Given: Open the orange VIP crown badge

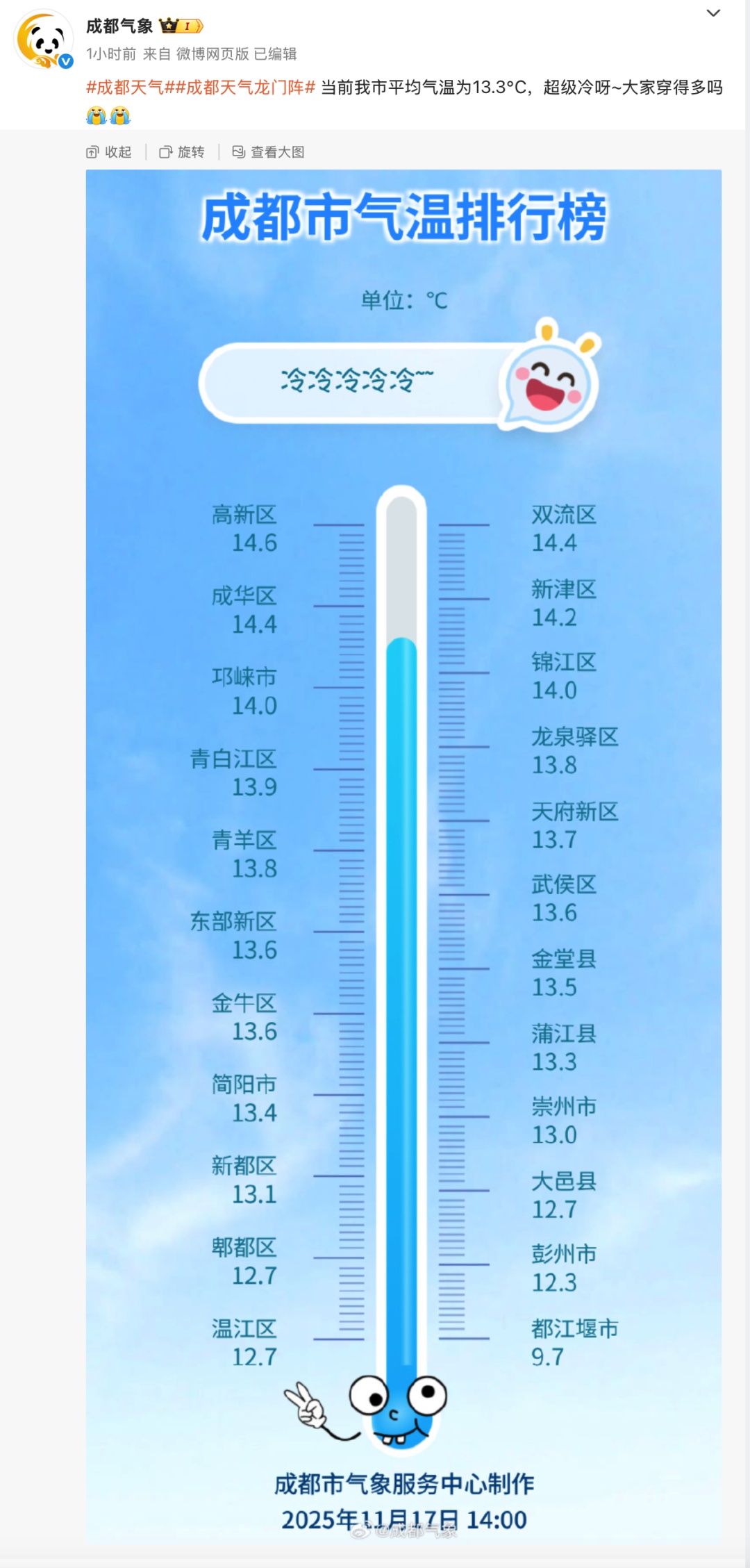Looking at the screenshot, I should 167,26.
